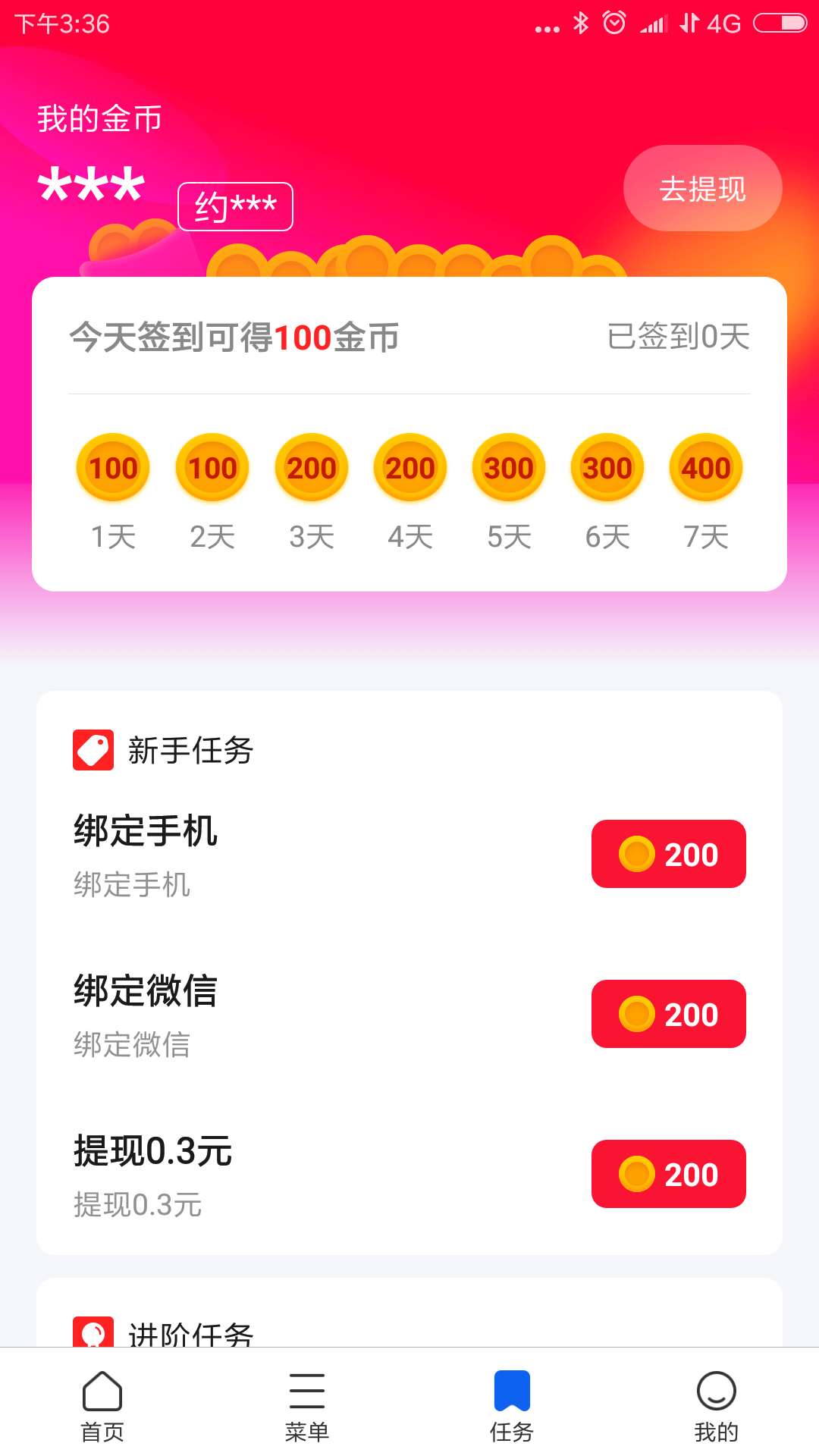Switch to the 首页 tab
This screenshot has height=1456, width=819.
coord(102,1405)
